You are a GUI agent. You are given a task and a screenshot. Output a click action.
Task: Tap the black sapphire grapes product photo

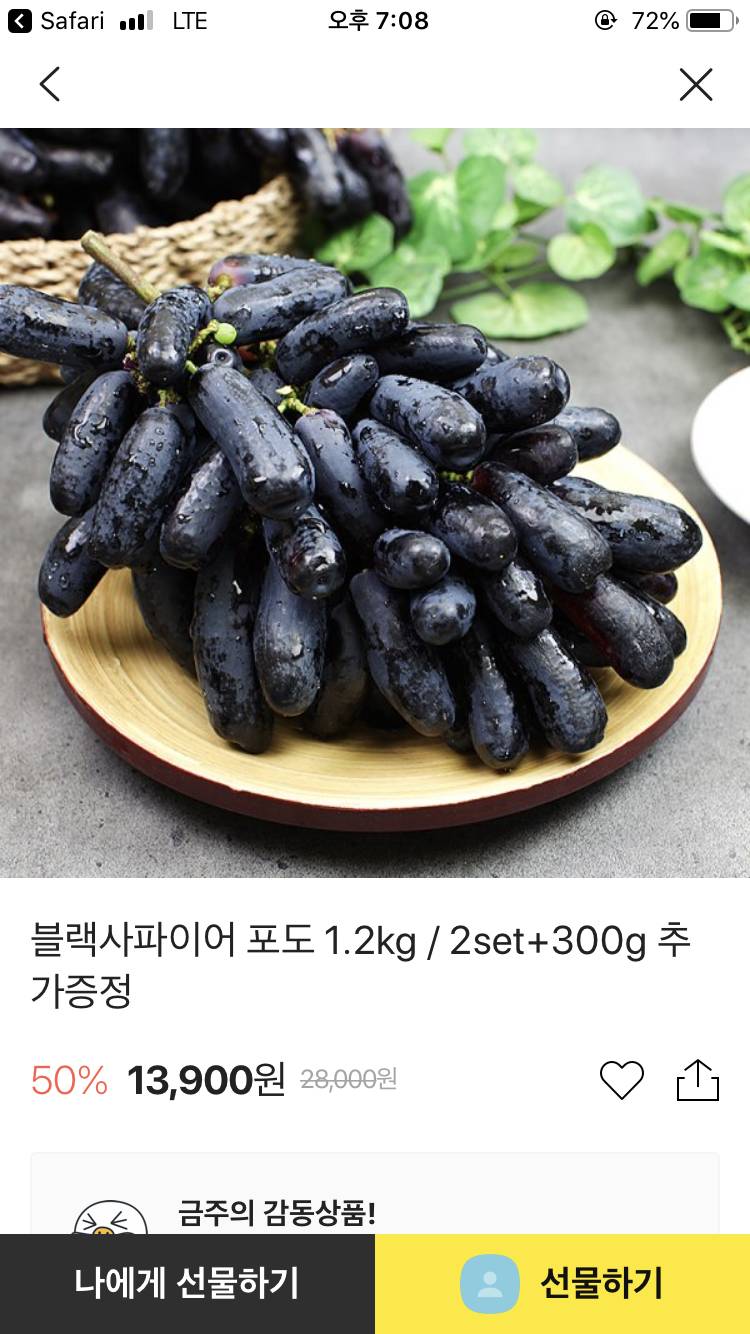[x=375, y=500]
